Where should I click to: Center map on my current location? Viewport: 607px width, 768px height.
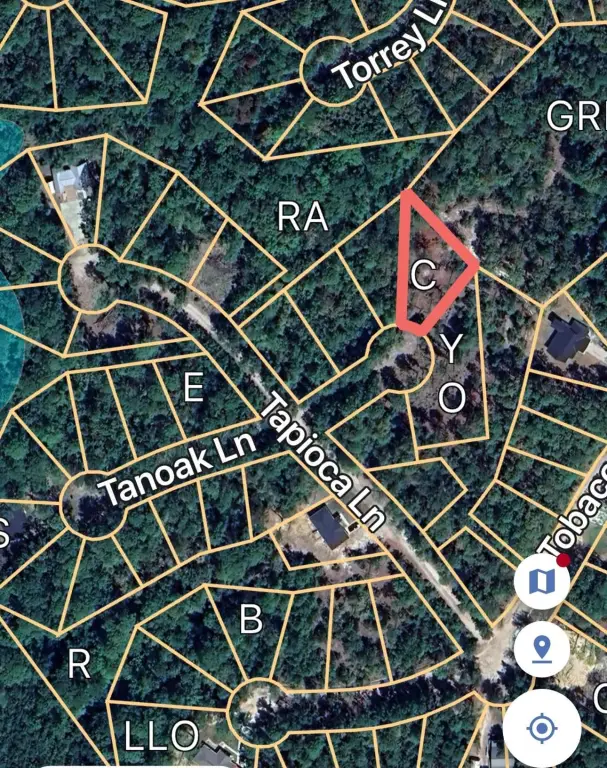[542, 727]
